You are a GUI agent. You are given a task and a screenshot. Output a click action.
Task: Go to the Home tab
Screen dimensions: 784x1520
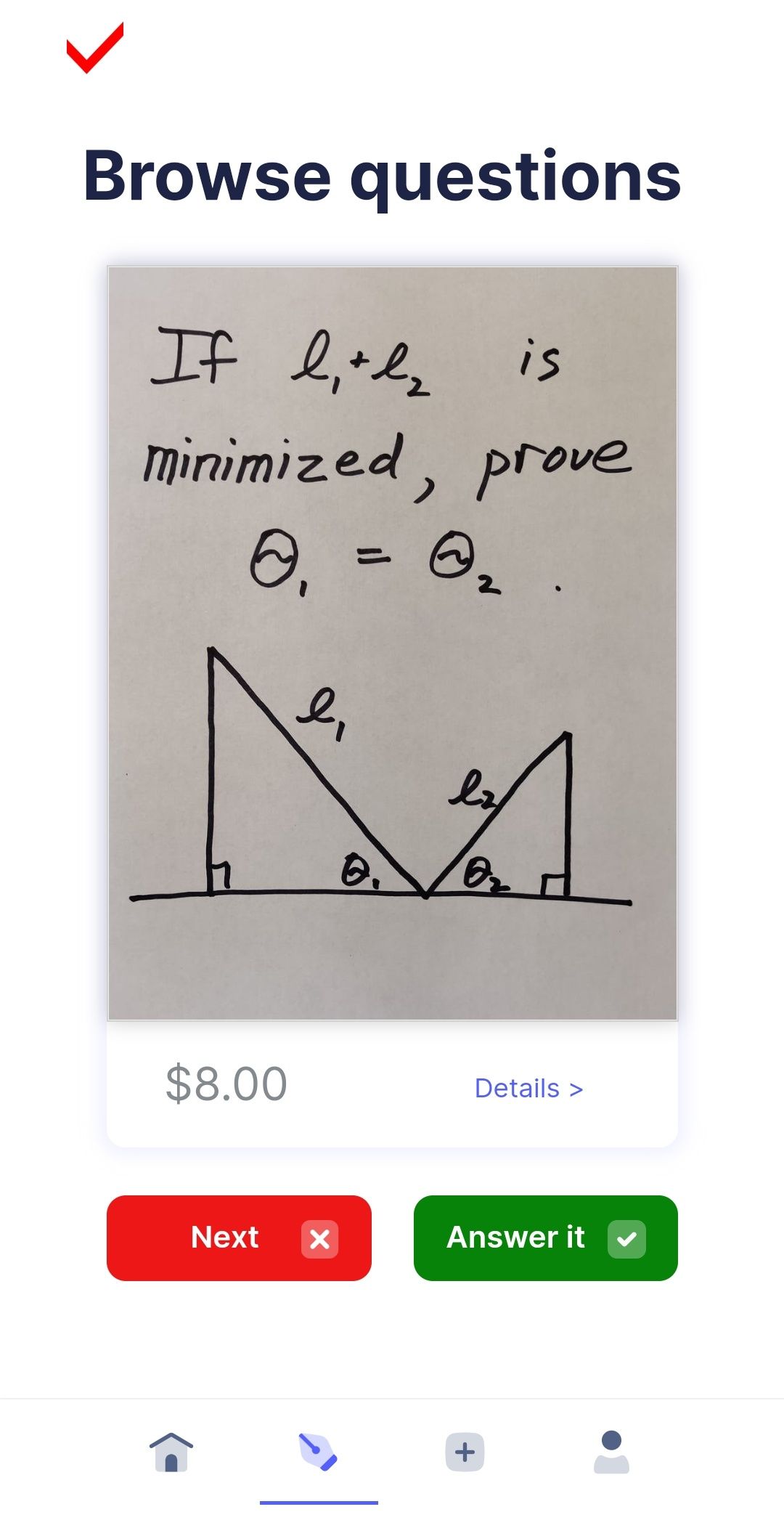[171, 1452]
